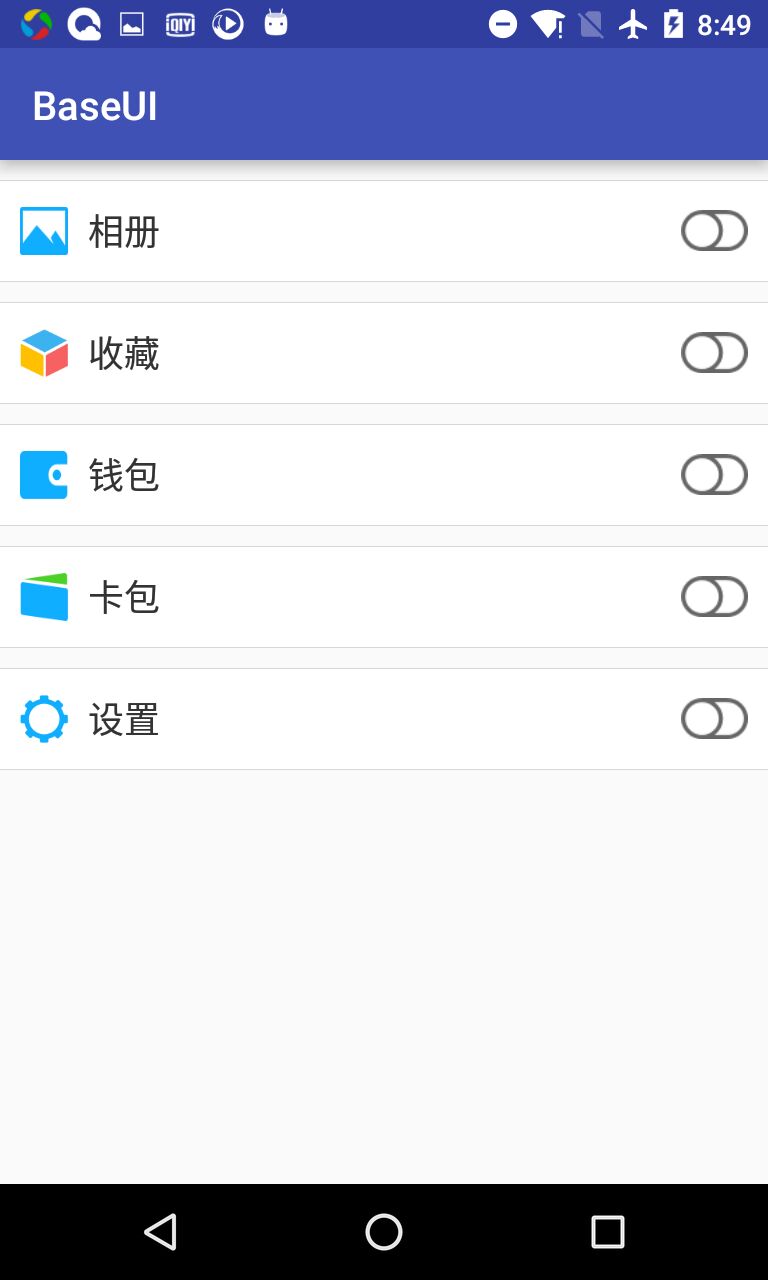Tap the system back button
768x1280 pixels.
tap(160, 1232)
